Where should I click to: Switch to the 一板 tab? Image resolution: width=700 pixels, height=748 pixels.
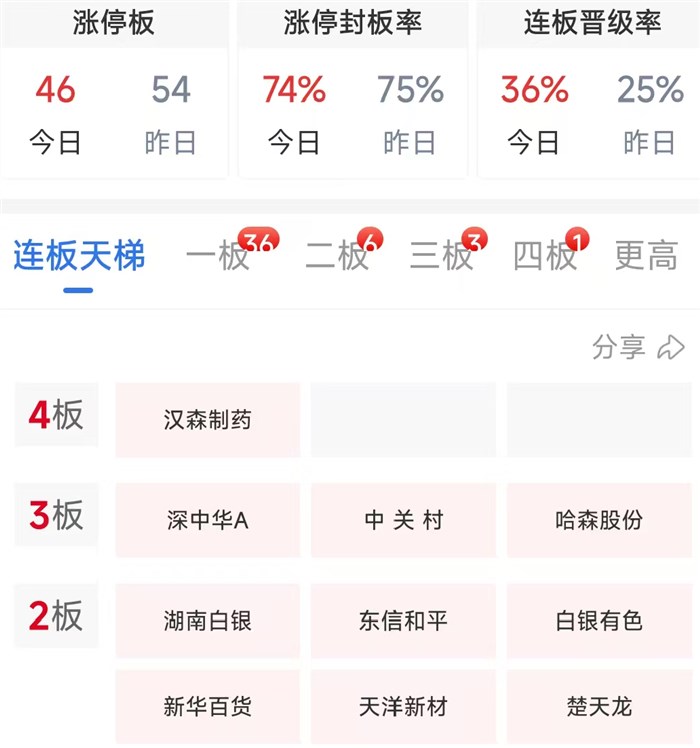(x=218, y=256)
